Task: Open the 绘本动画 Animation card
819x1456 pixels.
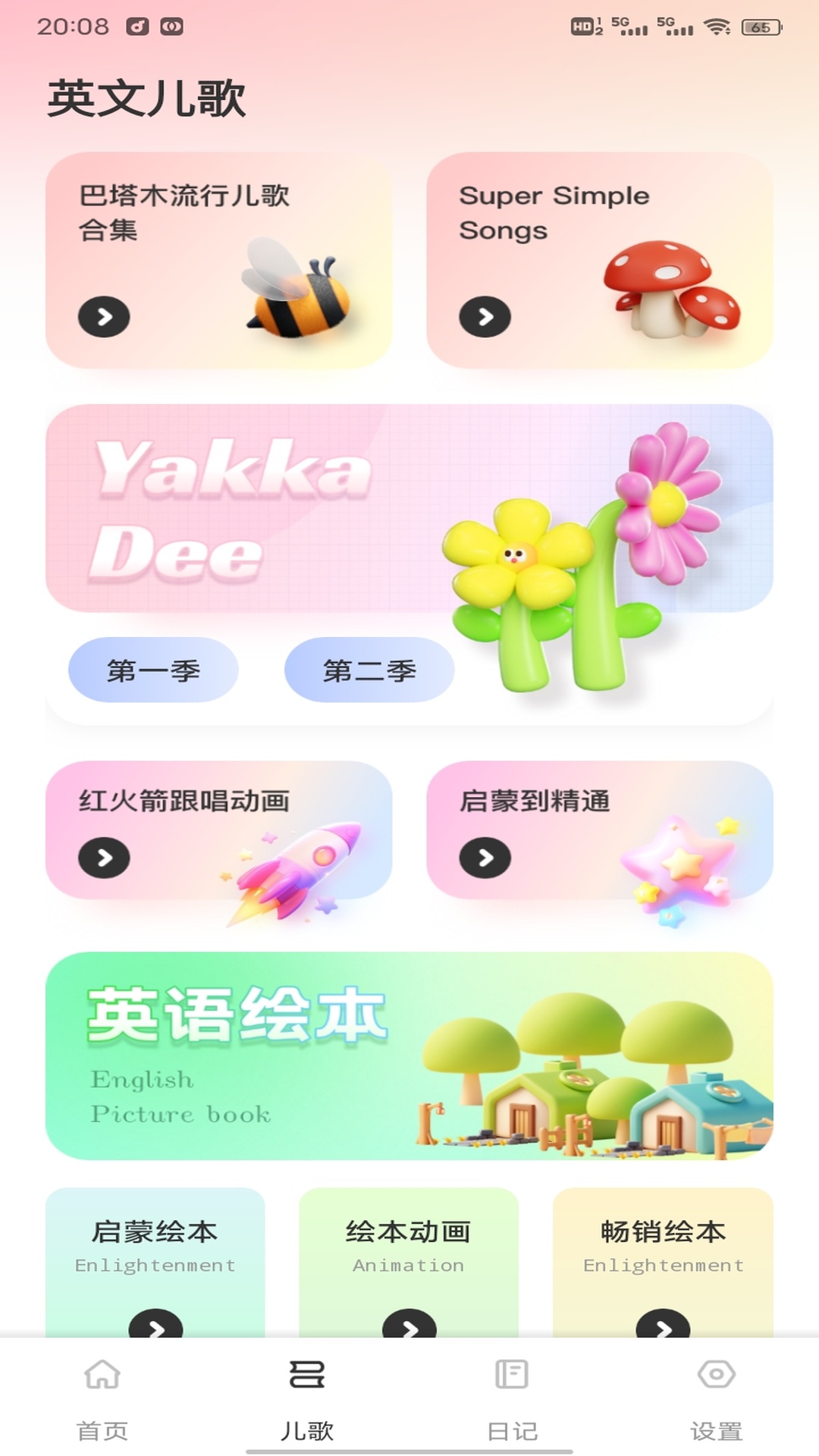Action: coord(409,1259)
